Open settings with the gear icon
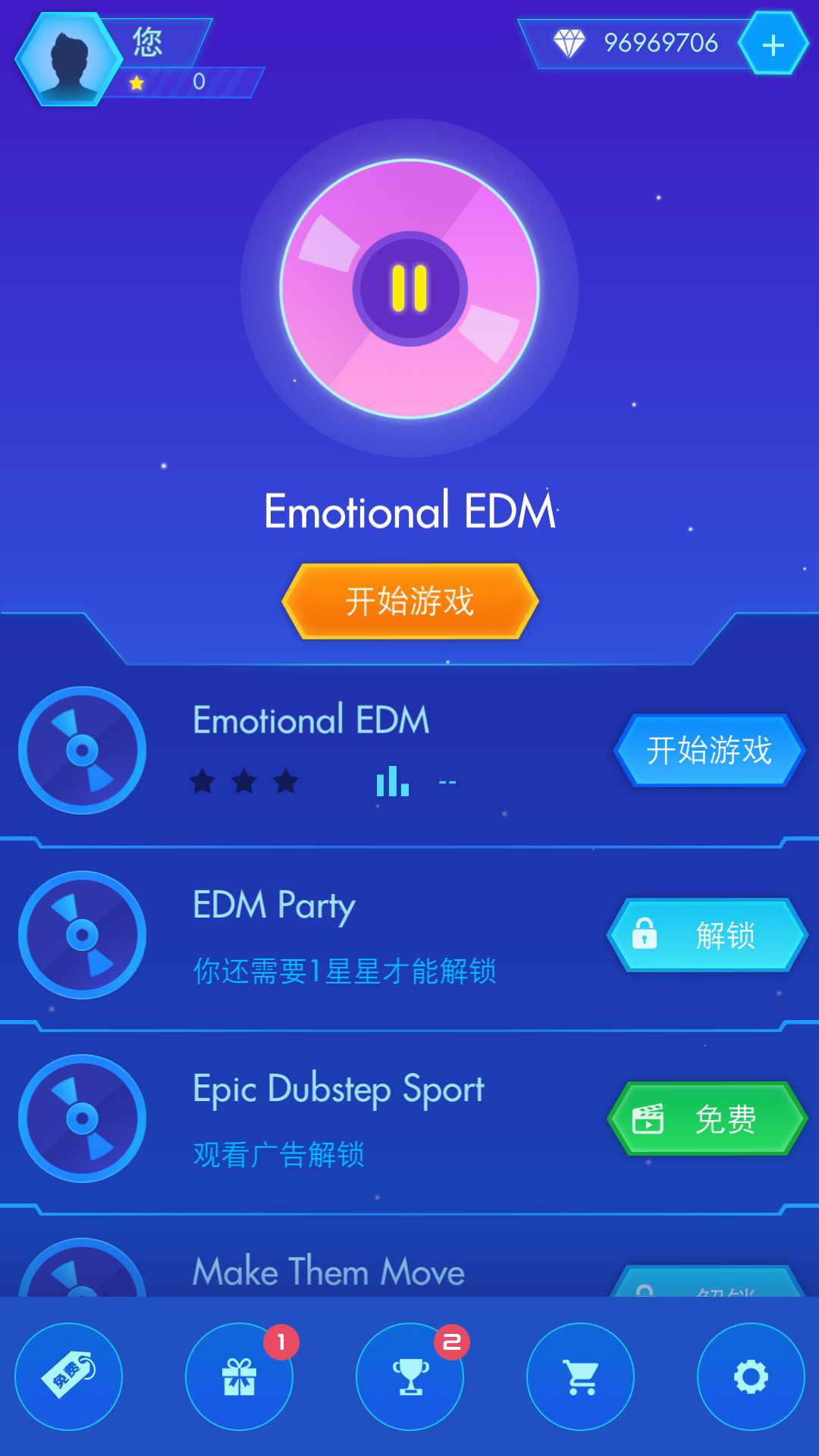 tap(749, 1378)
